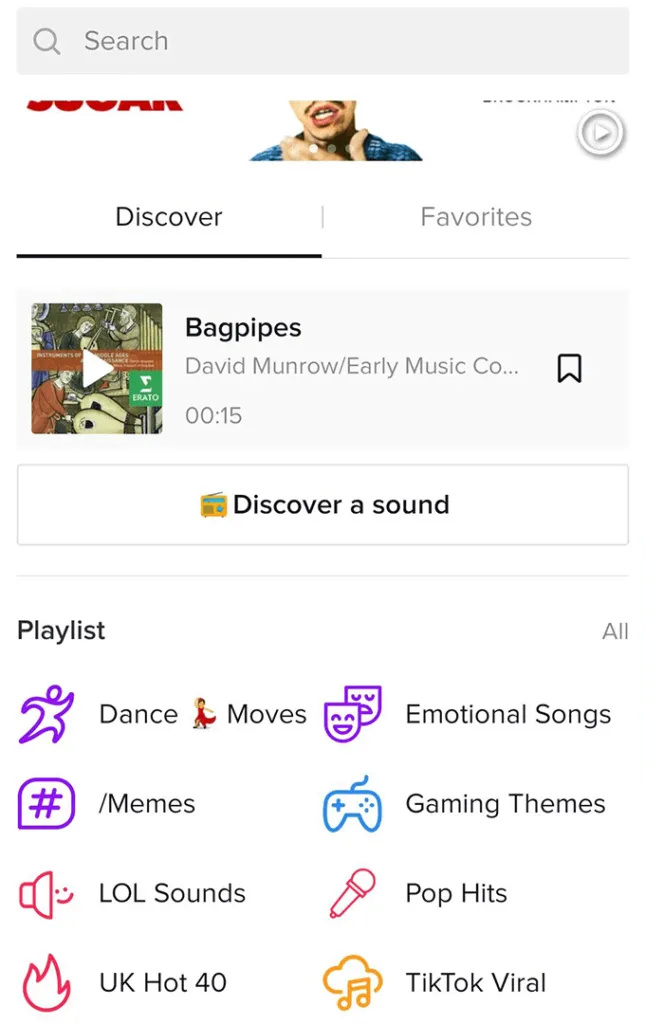This screenshot has height=1024, width=645.
Task: Bookmark the Bagpipes sound
Action: 569,369
